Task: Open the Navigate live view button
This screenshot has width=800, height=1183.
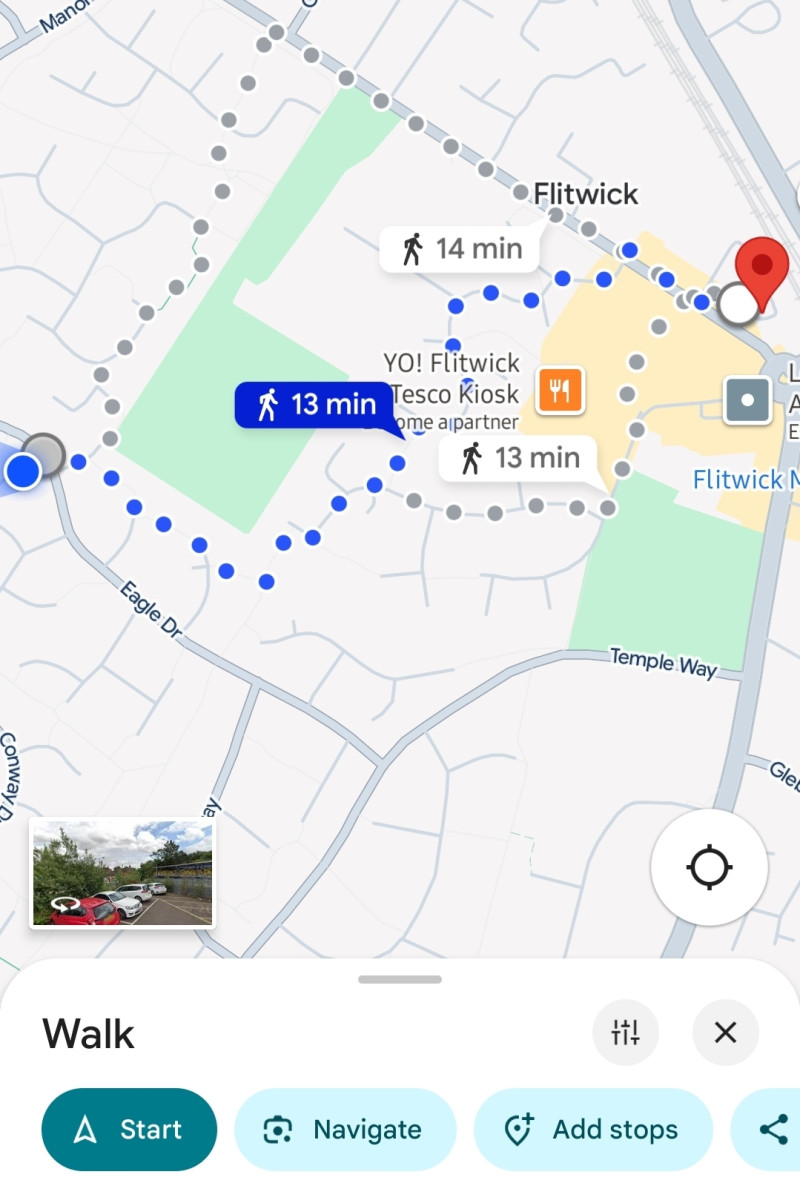Action: 345,1129
